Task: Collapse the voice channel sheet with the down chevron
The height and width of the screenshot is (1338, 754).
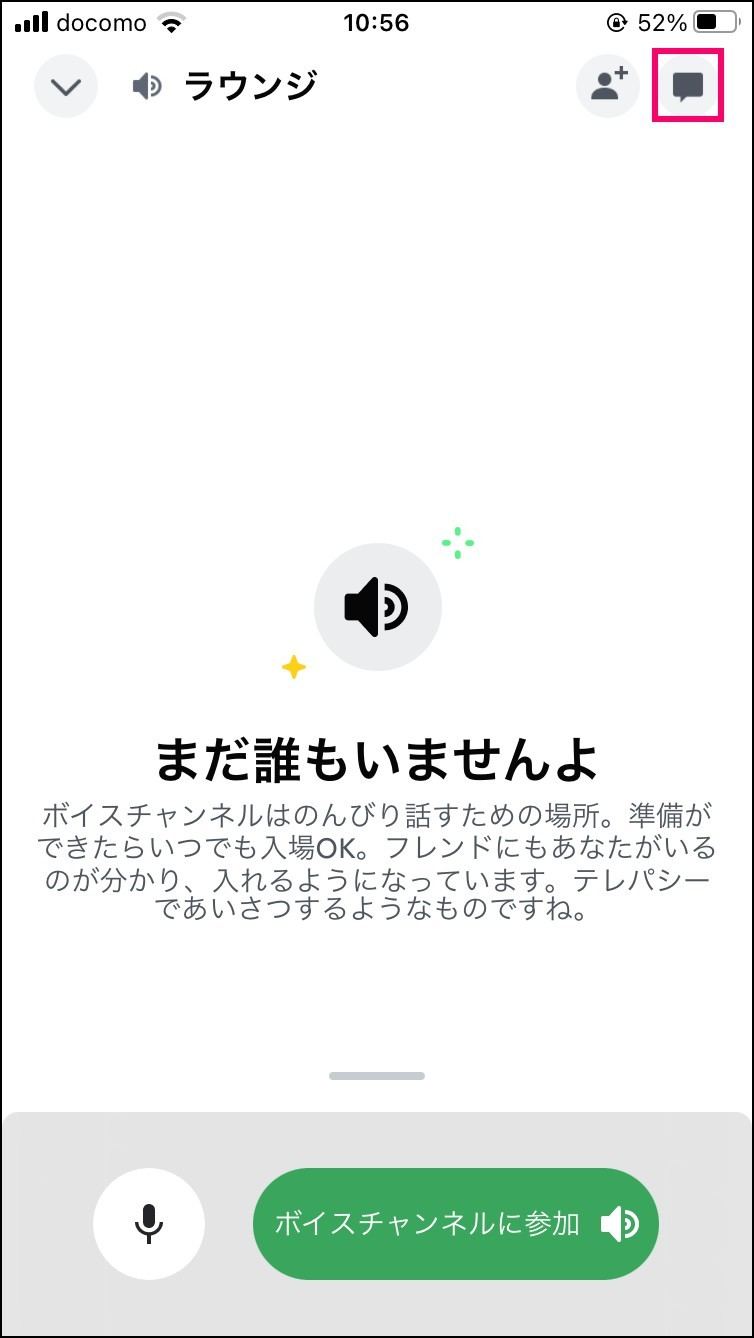Action: tap(66, 87)
